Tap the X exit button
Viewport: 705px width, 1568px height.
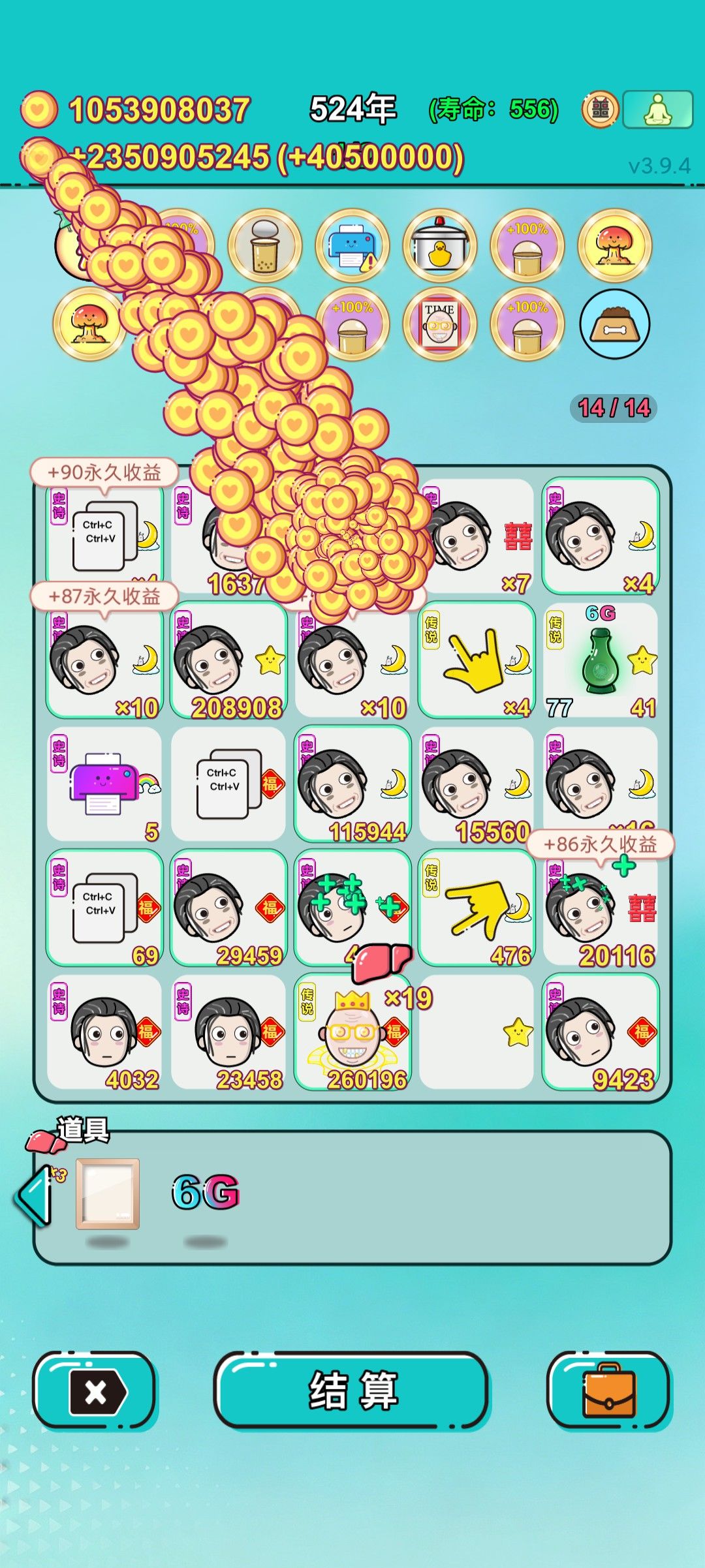point(95,1390)
